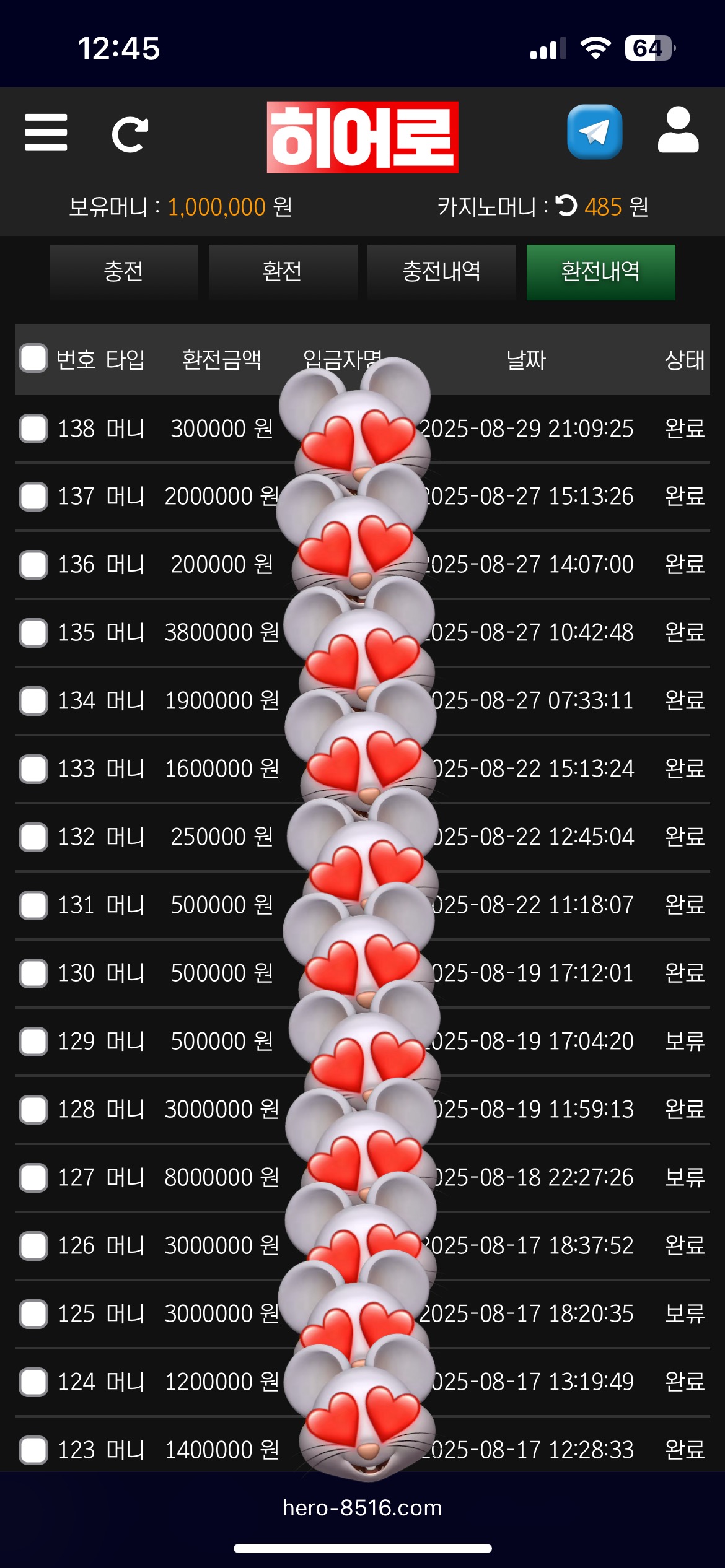Image resolution: width=725 pixels, height=1568 pixels.
Task: Mark entry 135 checkbox
Action: [33, 633]
